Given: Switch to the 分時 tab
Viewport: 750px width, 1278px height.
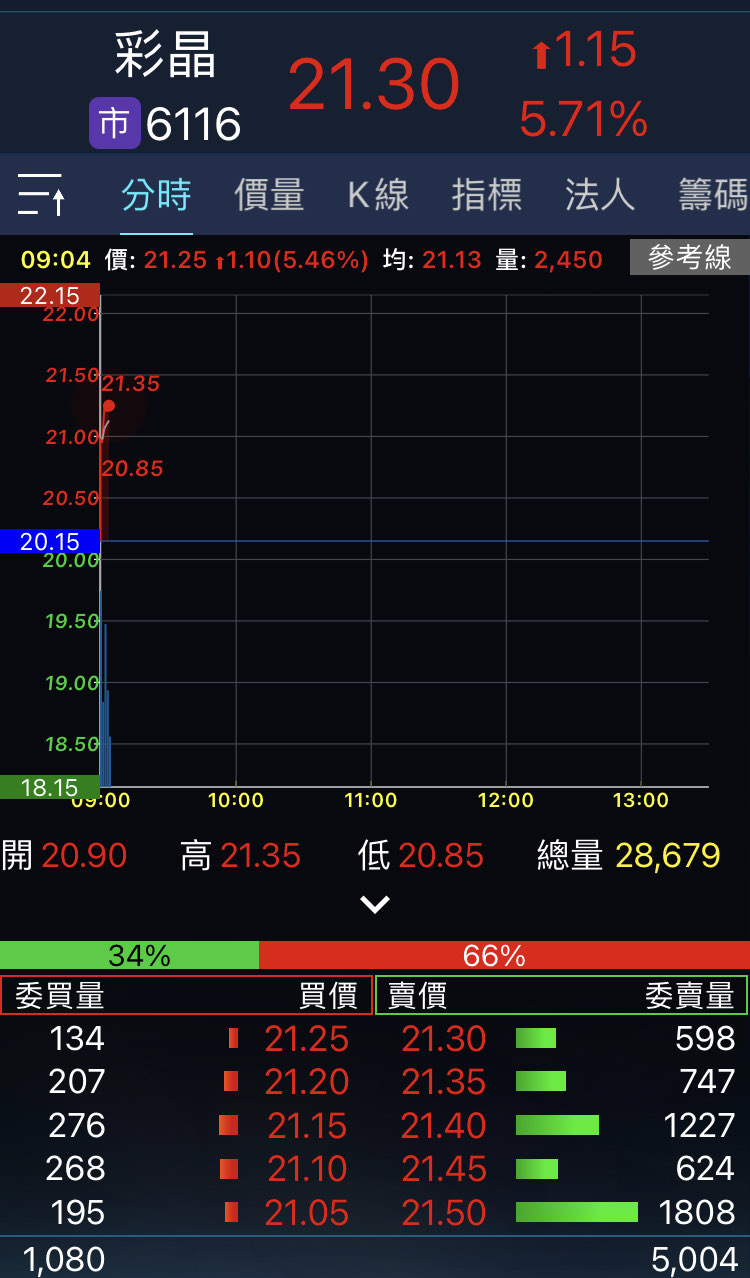Looking at the screenshot, I should tap(156, 195).
